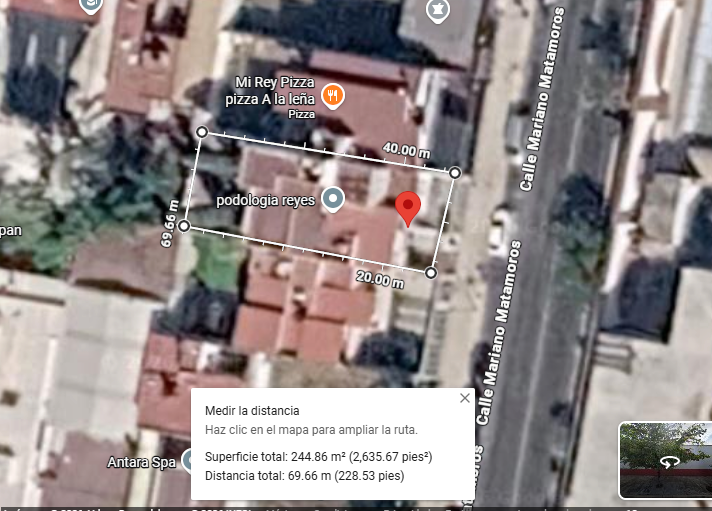Close the Medir la distancia panel

click(464, 398)
